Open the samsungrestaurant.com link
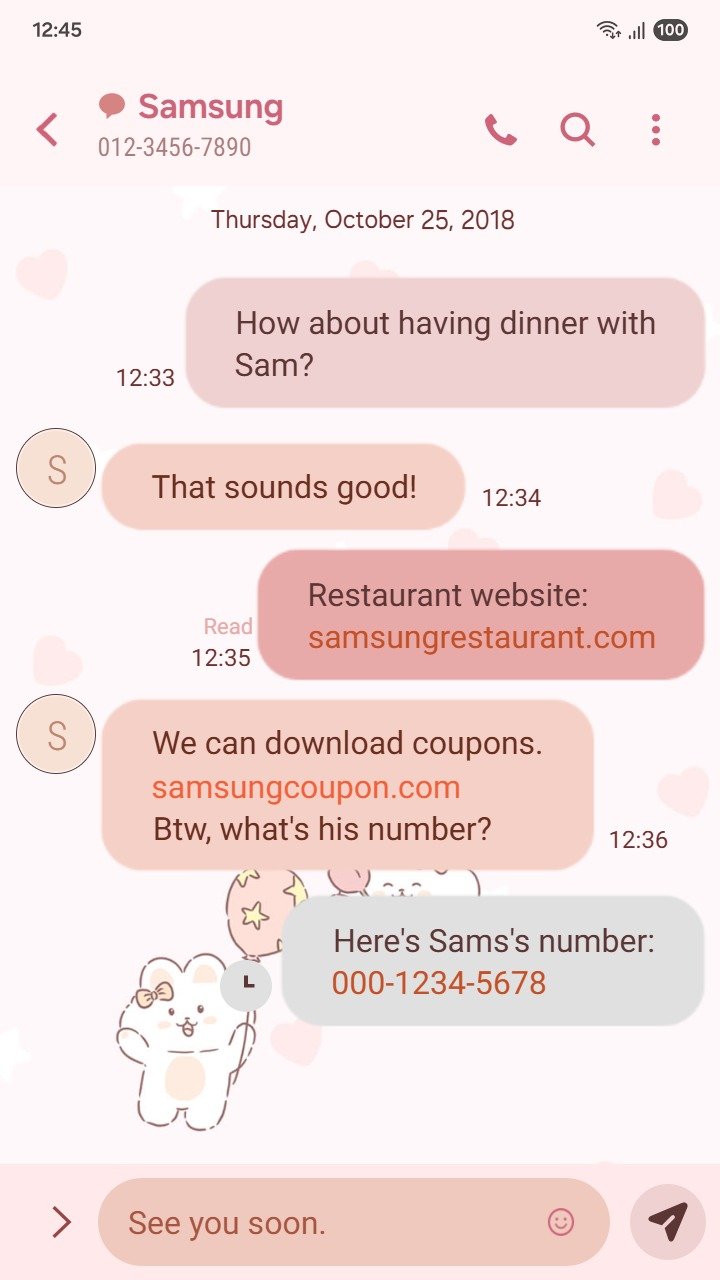 pyautogui.click(x=481, y=638)
